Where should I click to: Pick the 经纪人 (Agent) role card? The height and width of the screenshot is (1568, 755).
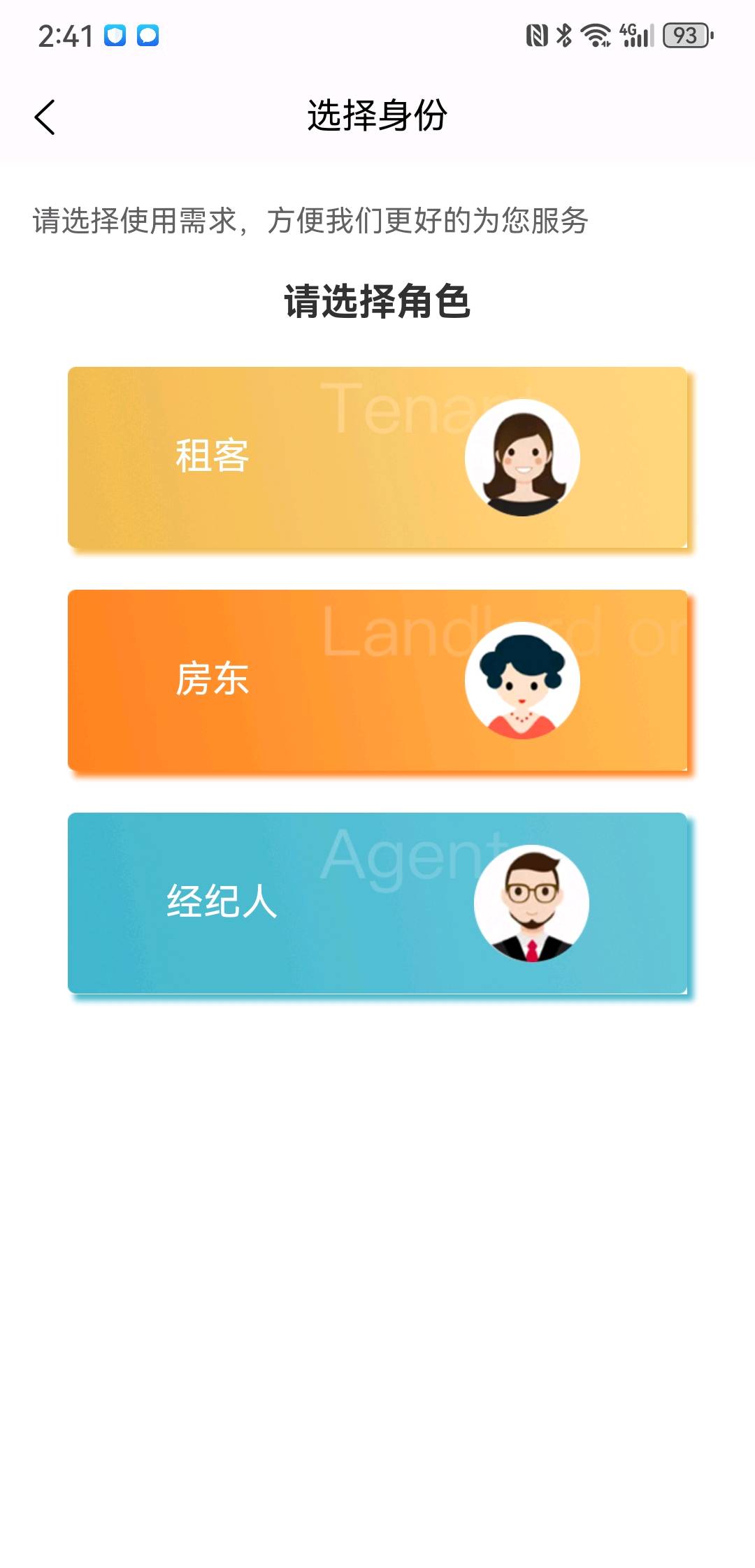coord(377,903)
